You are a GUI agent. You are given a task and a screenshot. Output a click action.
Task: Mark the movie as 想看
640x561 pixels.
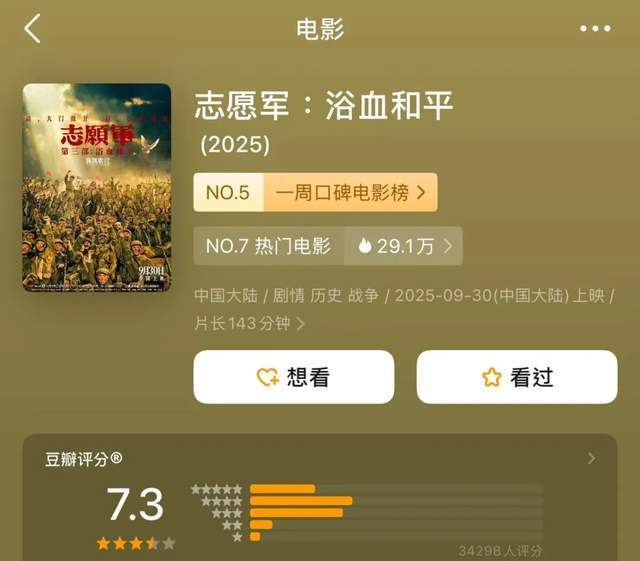(293, 377)
